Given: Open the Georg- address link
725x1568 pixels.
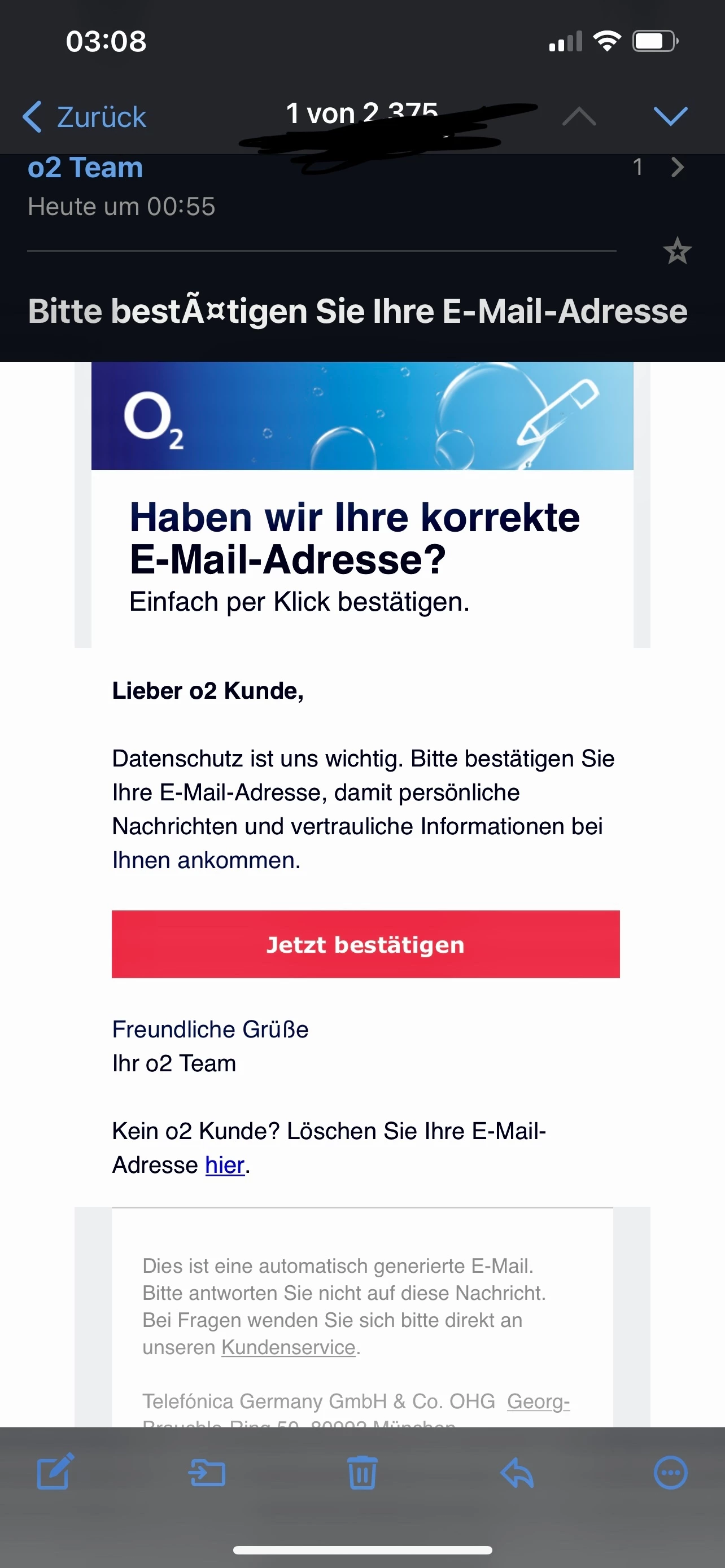Looking at the screenshot, I should point(538,1401).
